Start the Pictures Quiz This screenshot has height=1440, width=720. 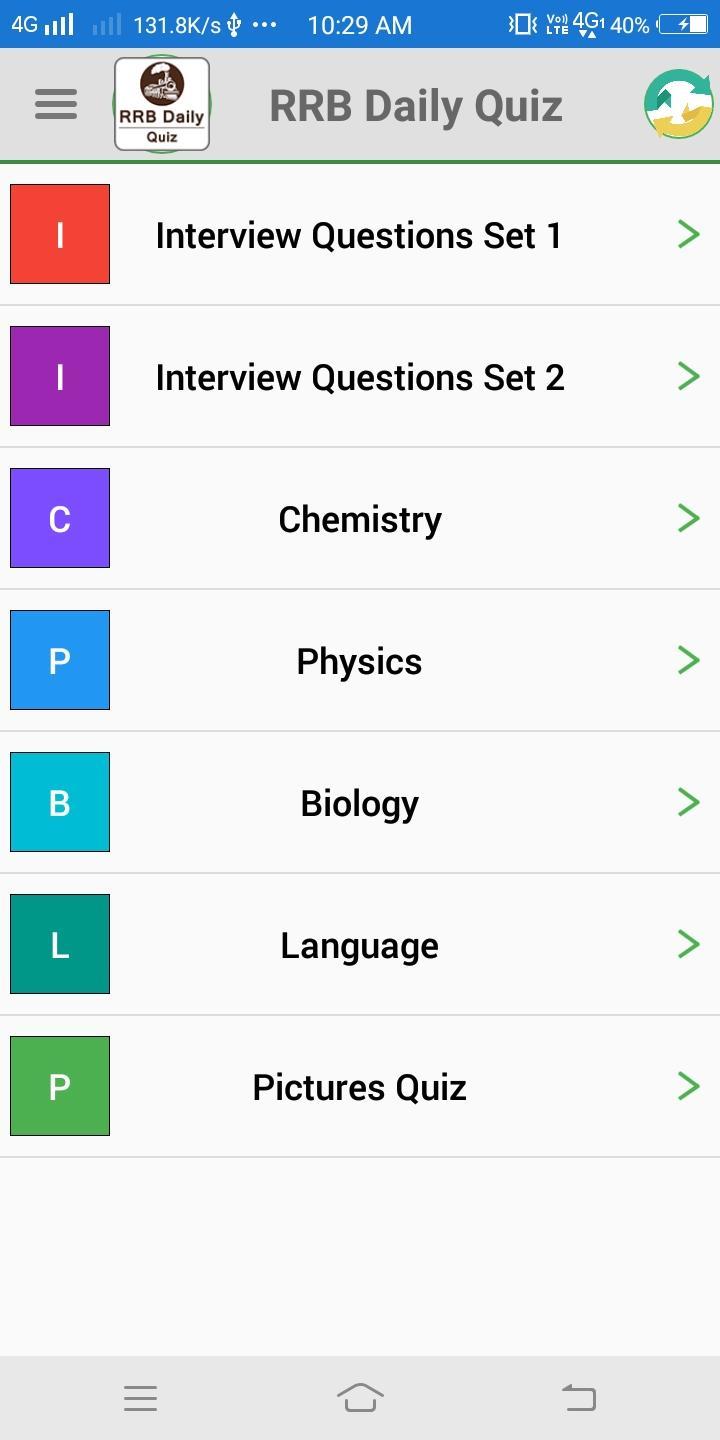(x=360, y=1087)
